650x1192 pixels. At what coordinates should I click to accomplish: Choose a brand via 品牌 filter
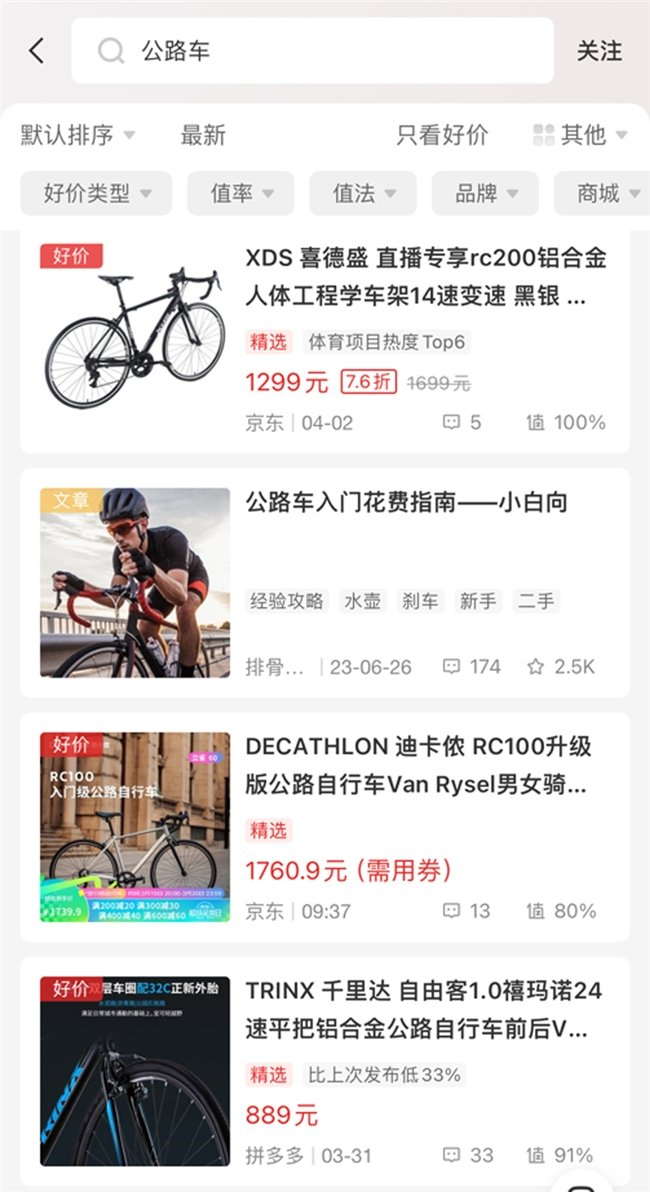pyautogui.click(x=485, y=194)
